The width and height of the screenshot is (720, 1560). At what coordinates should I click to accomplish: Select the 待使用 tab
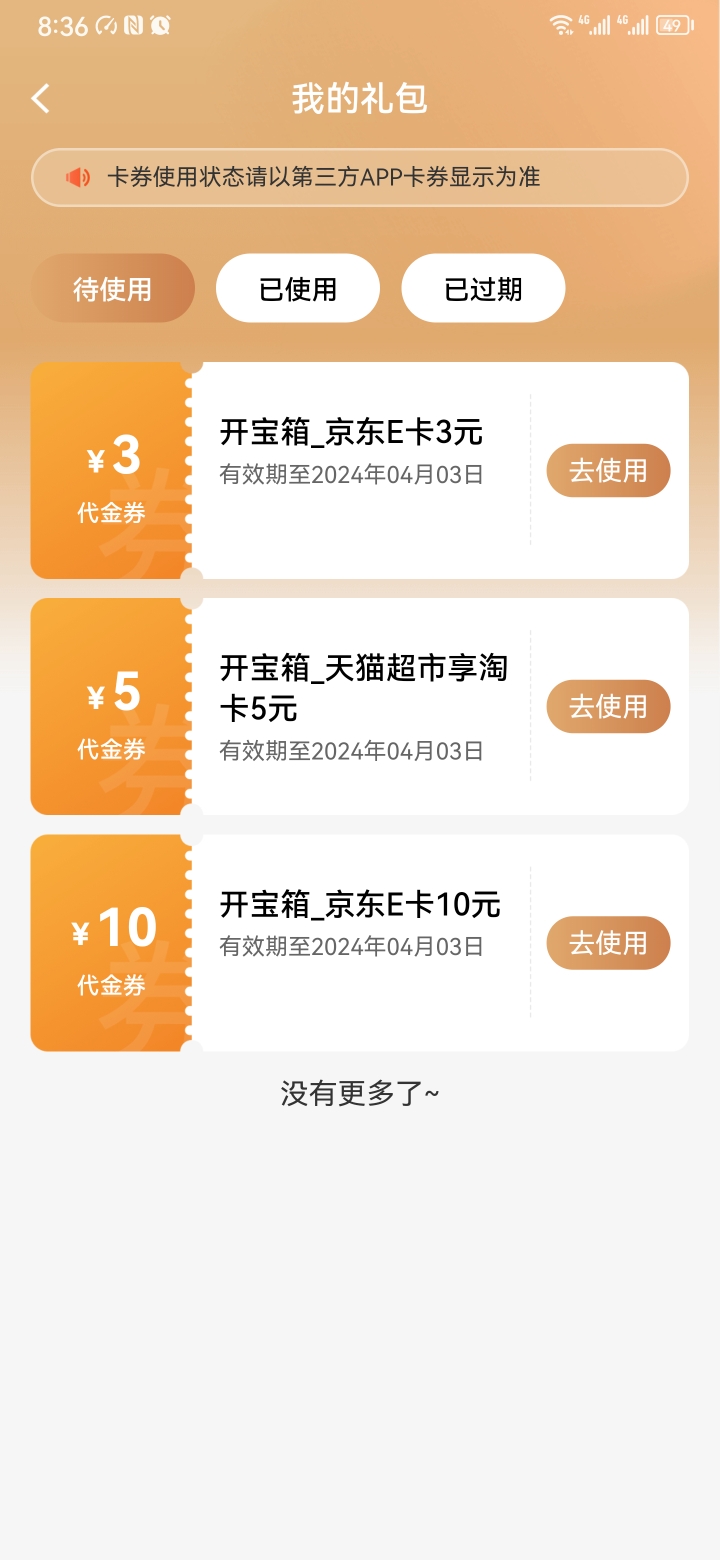tap(113, 289)
